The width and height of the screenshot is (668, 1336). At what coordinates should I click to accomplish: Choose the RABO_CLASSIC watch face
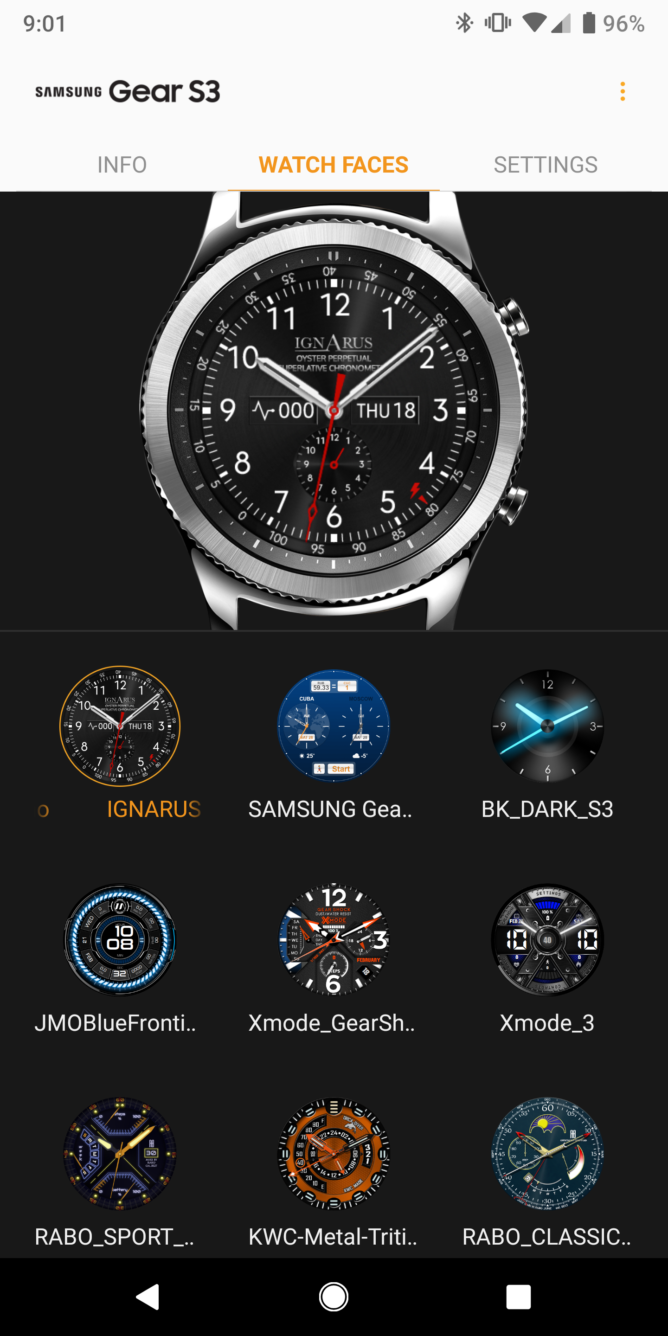(x=547, y=1153)
